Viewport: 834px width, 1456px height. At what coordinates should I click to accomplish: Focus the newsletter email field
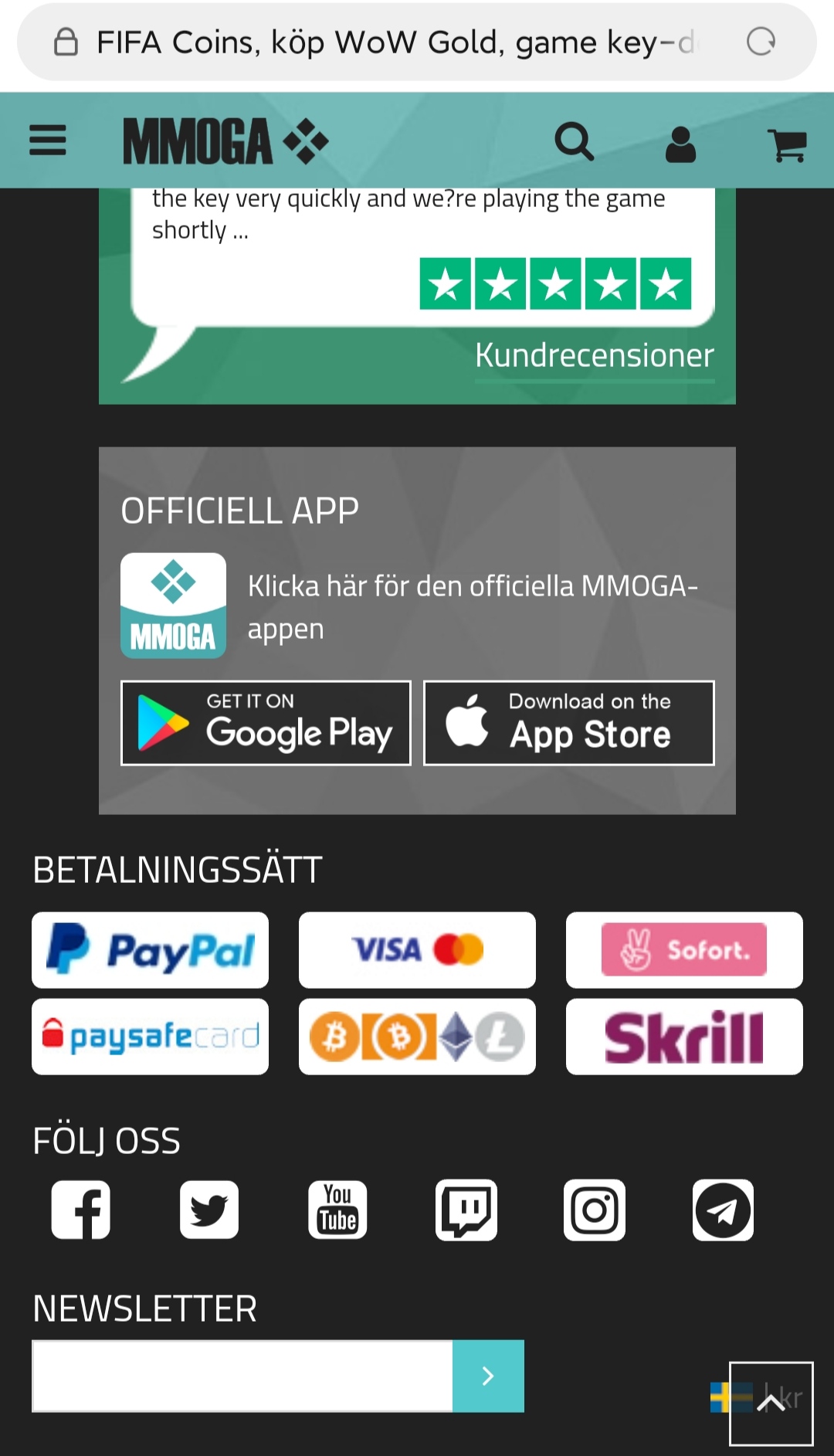(242, 1376)
